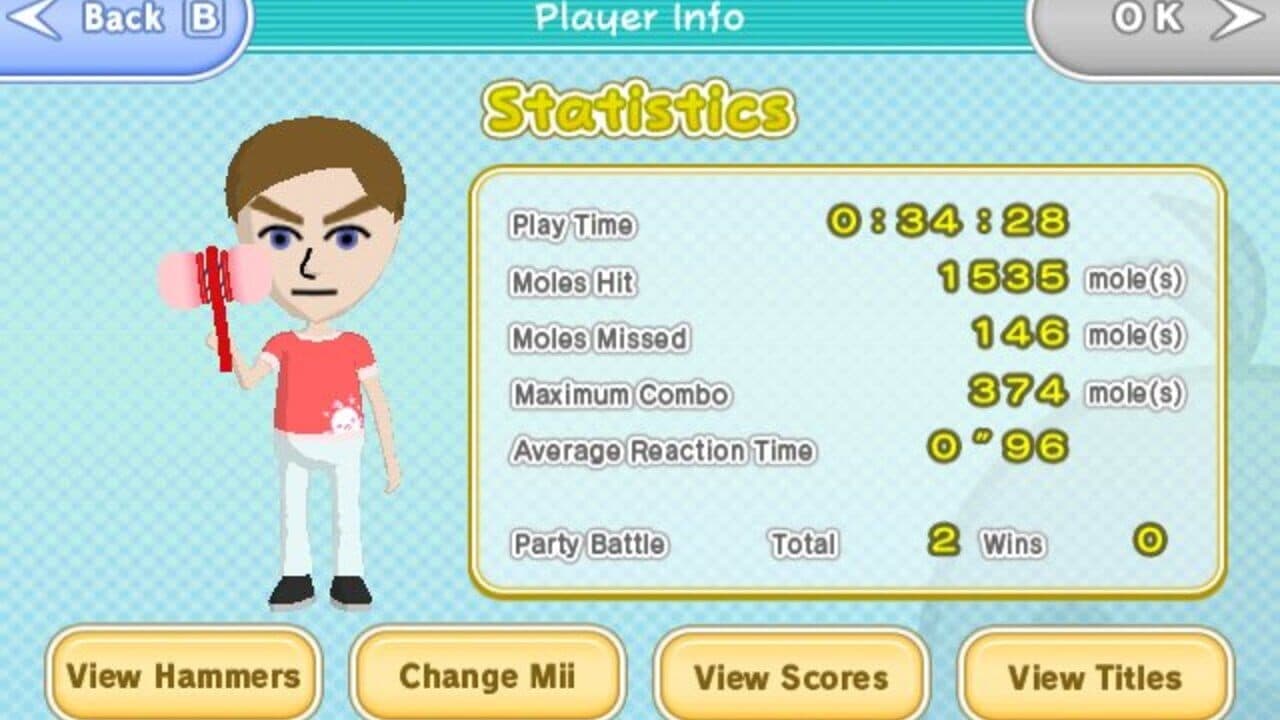Tap View Titles
This screenshot has width=1280, height=720.
pyautogui.click(x=1095, y=677)
